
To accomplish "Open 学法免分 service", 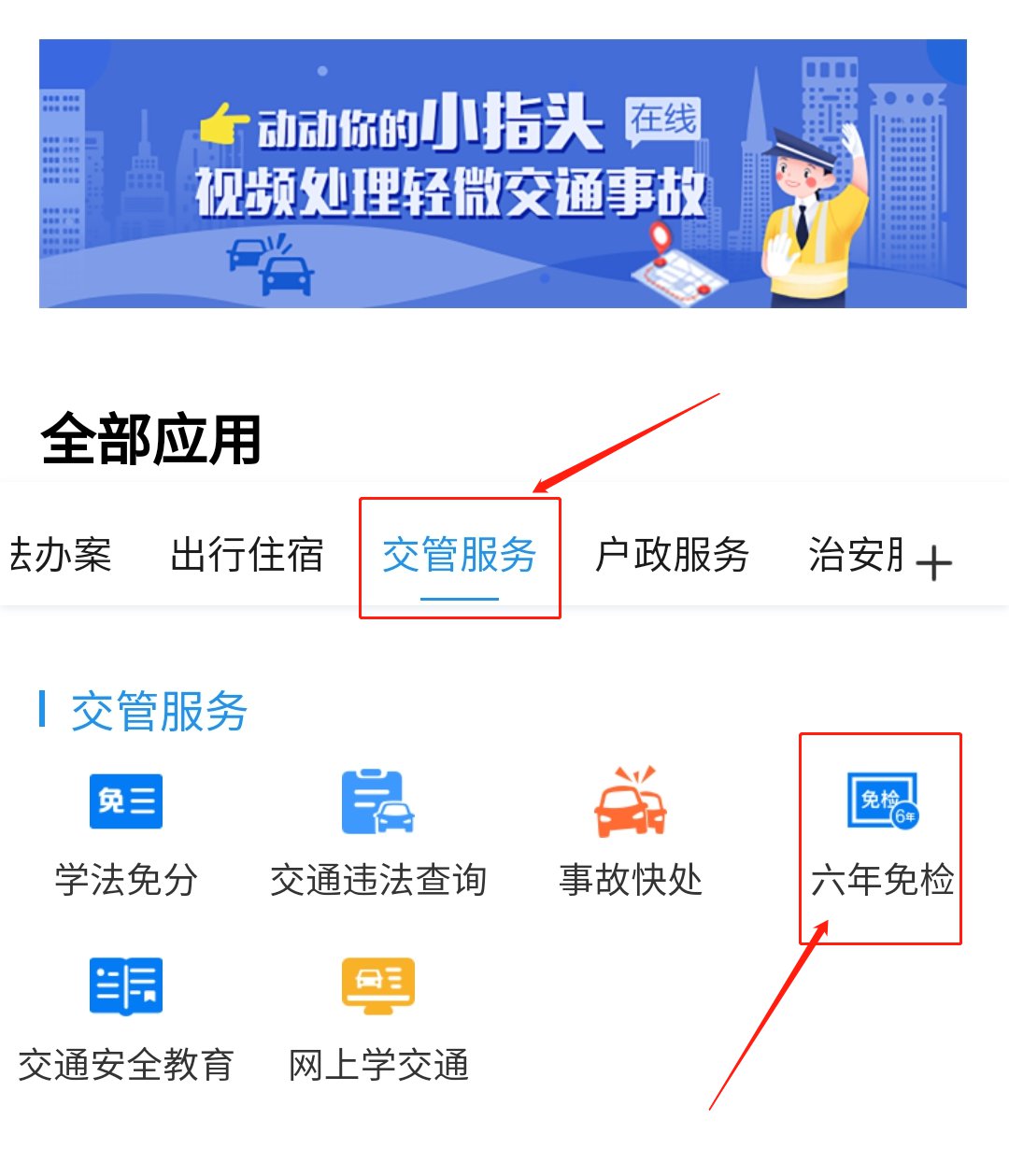I will (126, 831).
